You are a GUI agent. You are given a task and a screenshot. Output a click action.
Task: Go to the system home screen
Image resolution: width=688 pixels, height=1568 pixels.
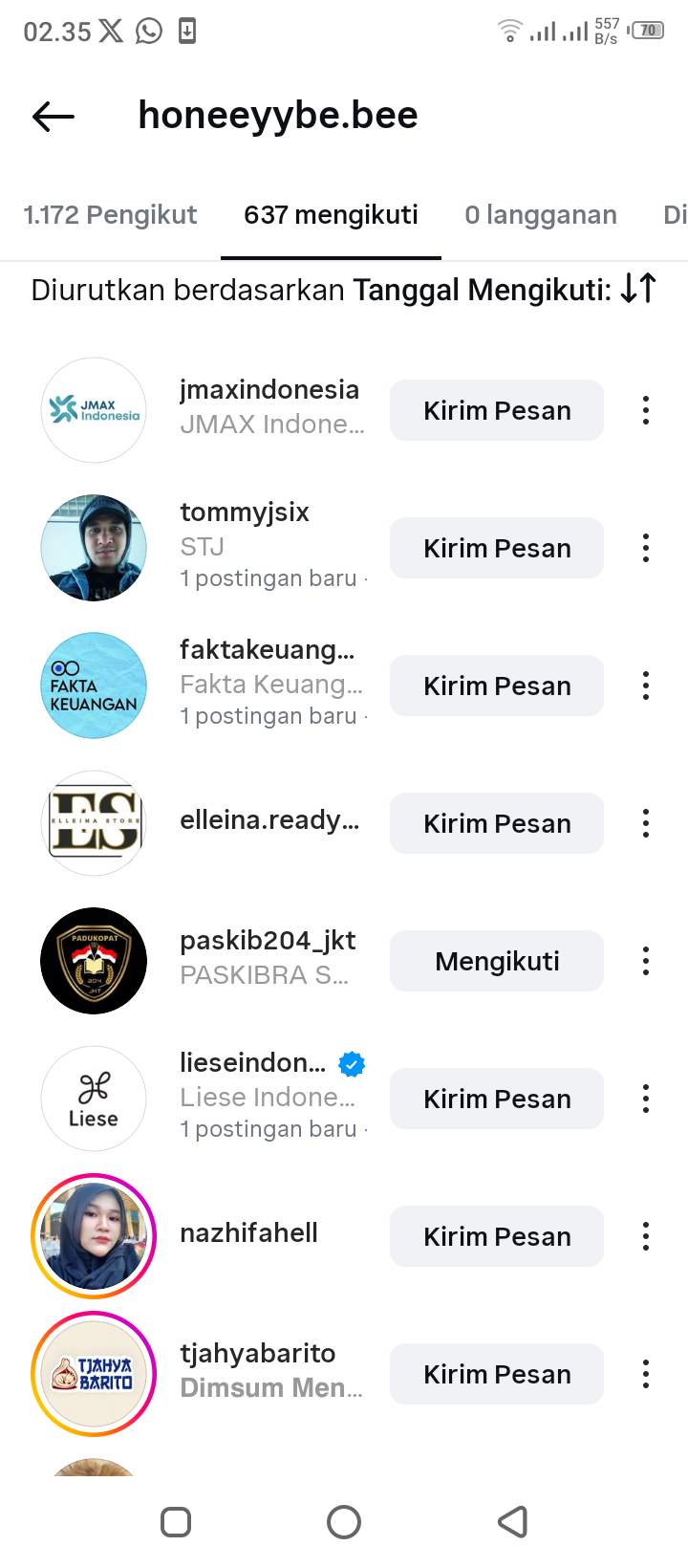pyautogui.click(x=344, y=1522)
